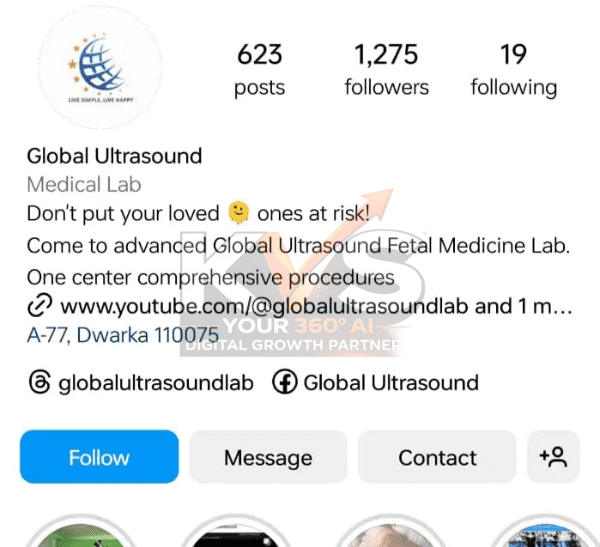600x547 pixels.
Task: Tap the Message button
Action: (268, 458)
